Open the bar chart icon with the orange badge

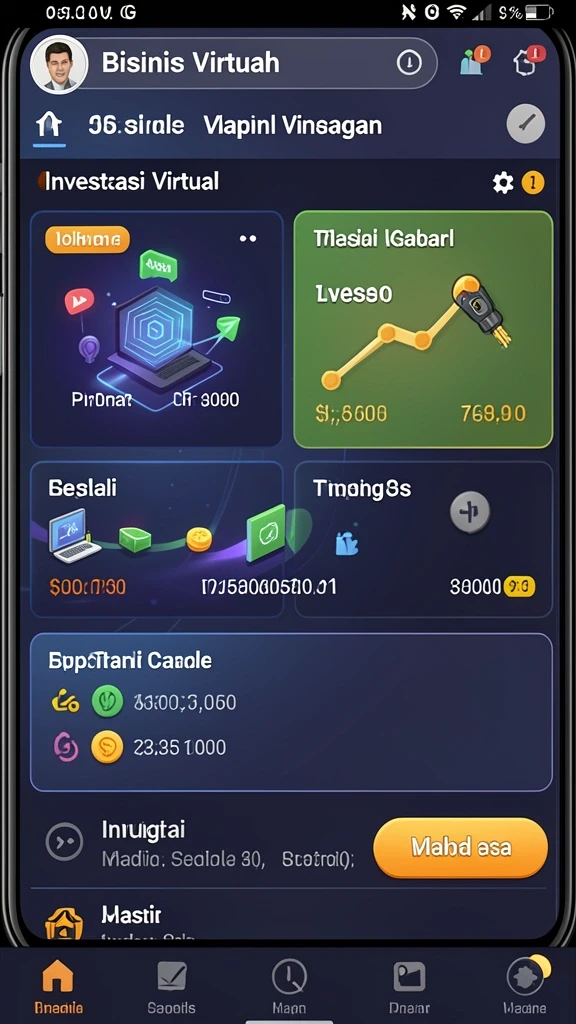point(475,61)
